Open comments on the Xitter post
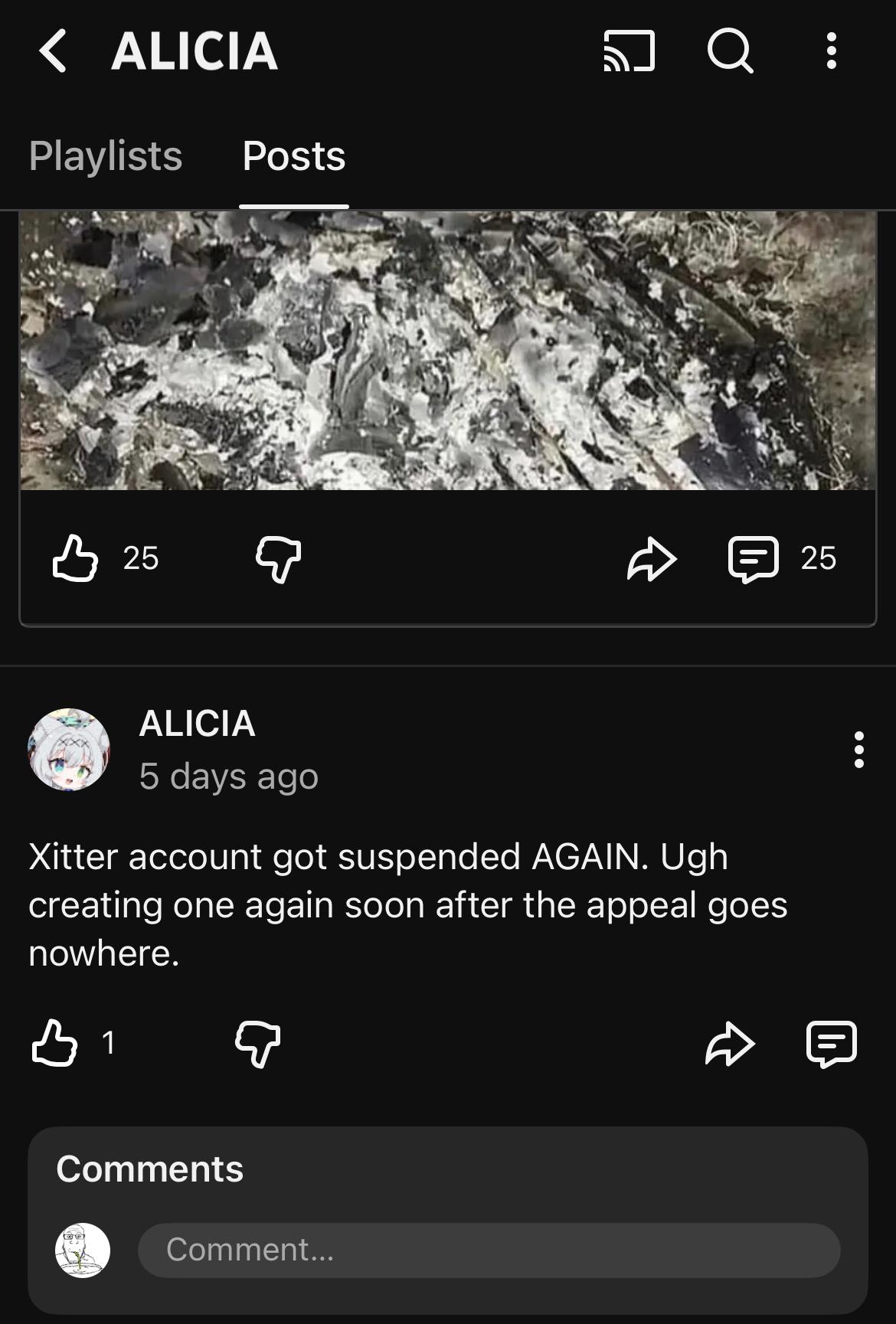 pos(832,1043)
